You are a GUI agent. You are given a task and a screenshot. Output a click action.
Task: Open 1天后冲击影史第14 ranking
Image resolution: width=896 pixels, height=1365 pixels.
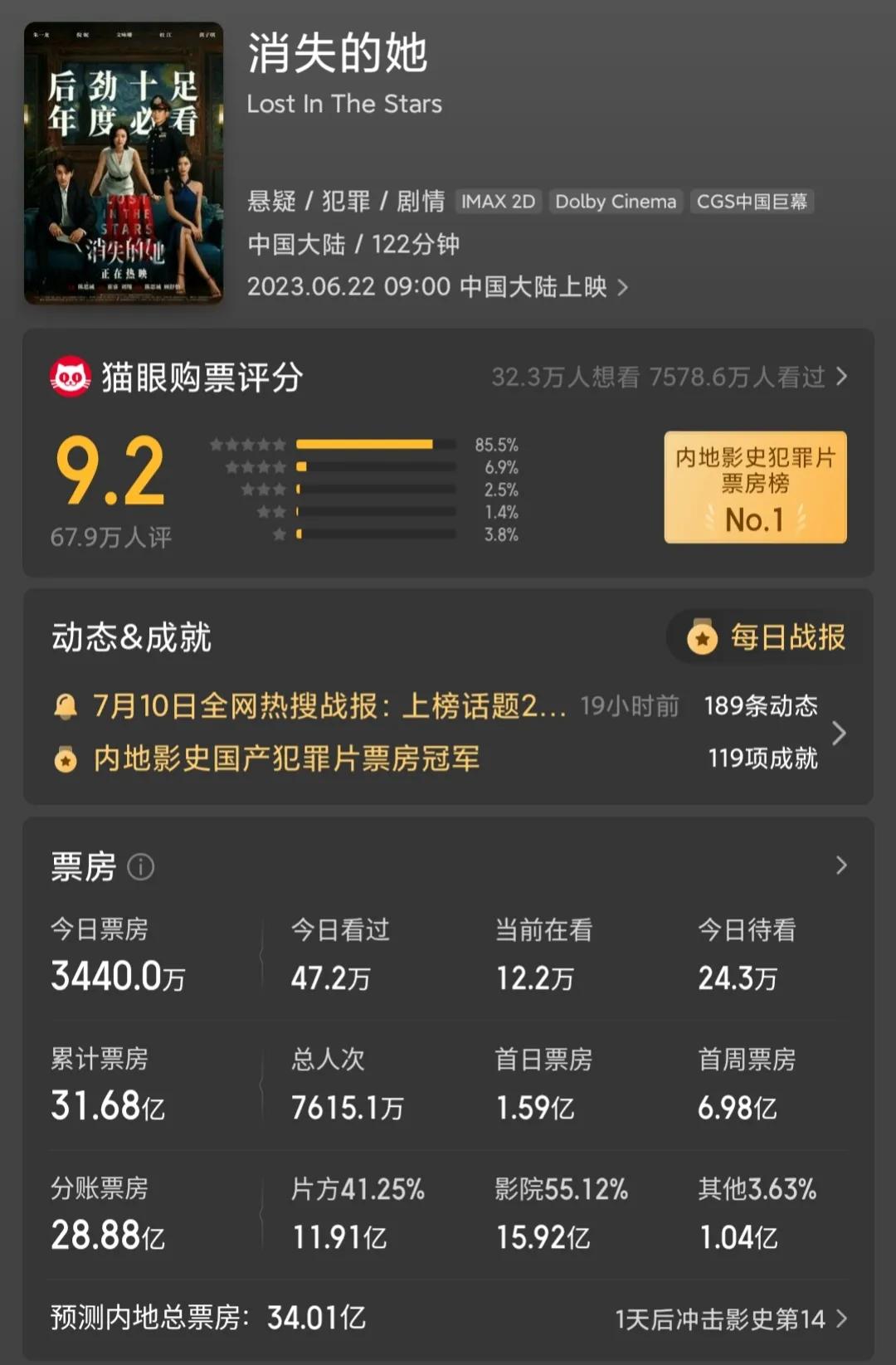pos(730,1319)
